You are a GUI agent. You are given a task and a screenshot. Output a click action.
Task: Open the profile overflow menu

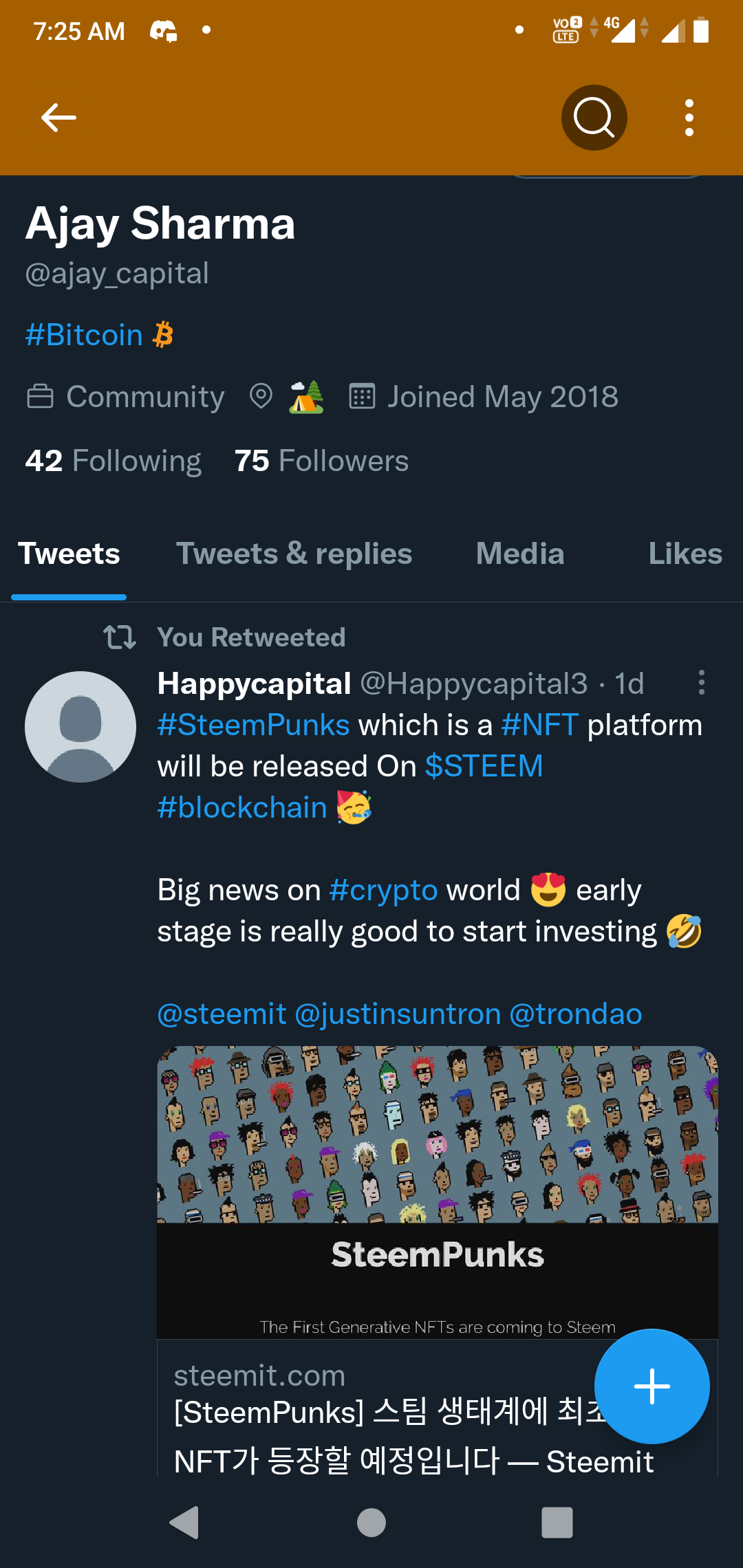pyautogui.click(x=689, y=118)
